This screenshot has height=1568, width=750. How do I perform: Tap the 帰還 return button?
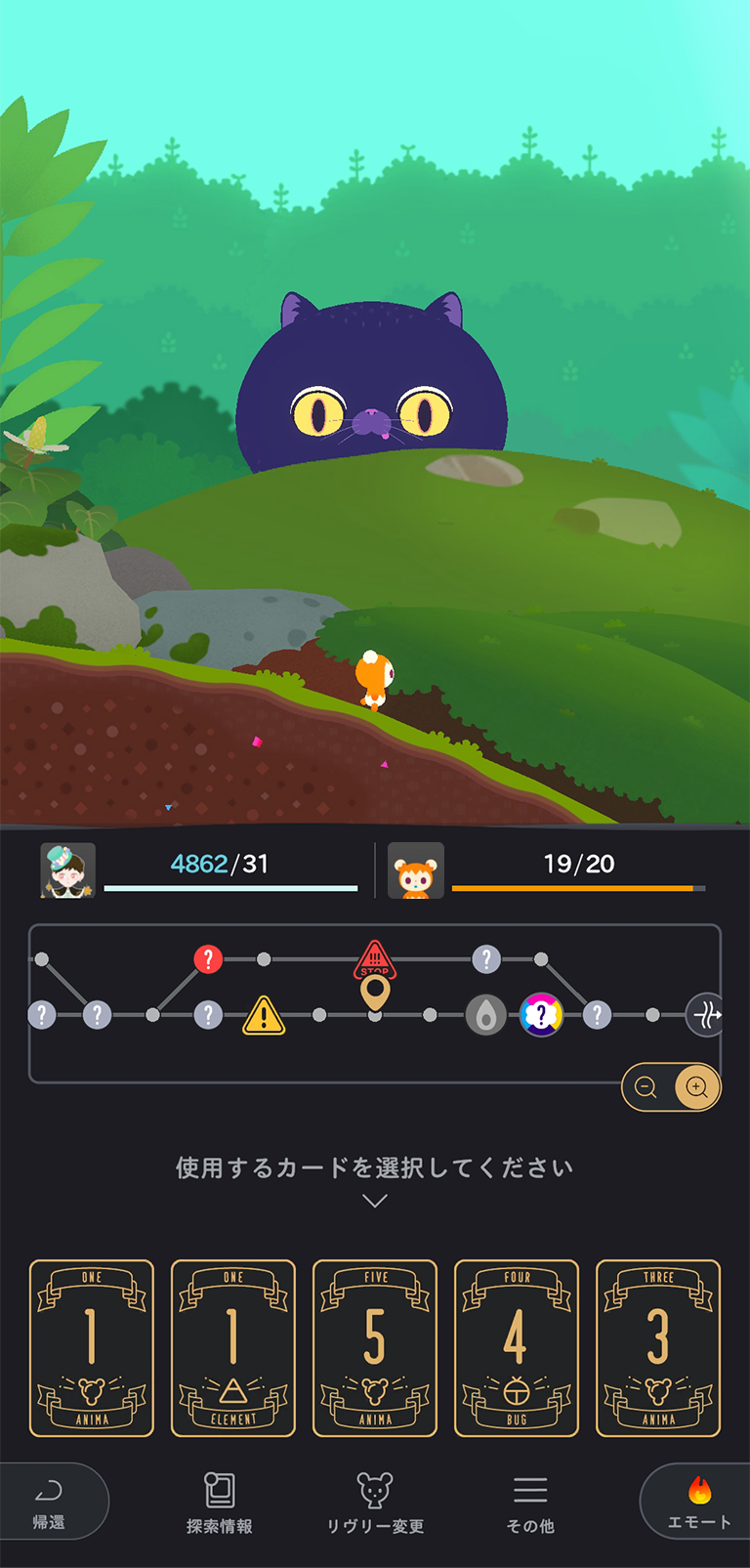click(49, 1502)
